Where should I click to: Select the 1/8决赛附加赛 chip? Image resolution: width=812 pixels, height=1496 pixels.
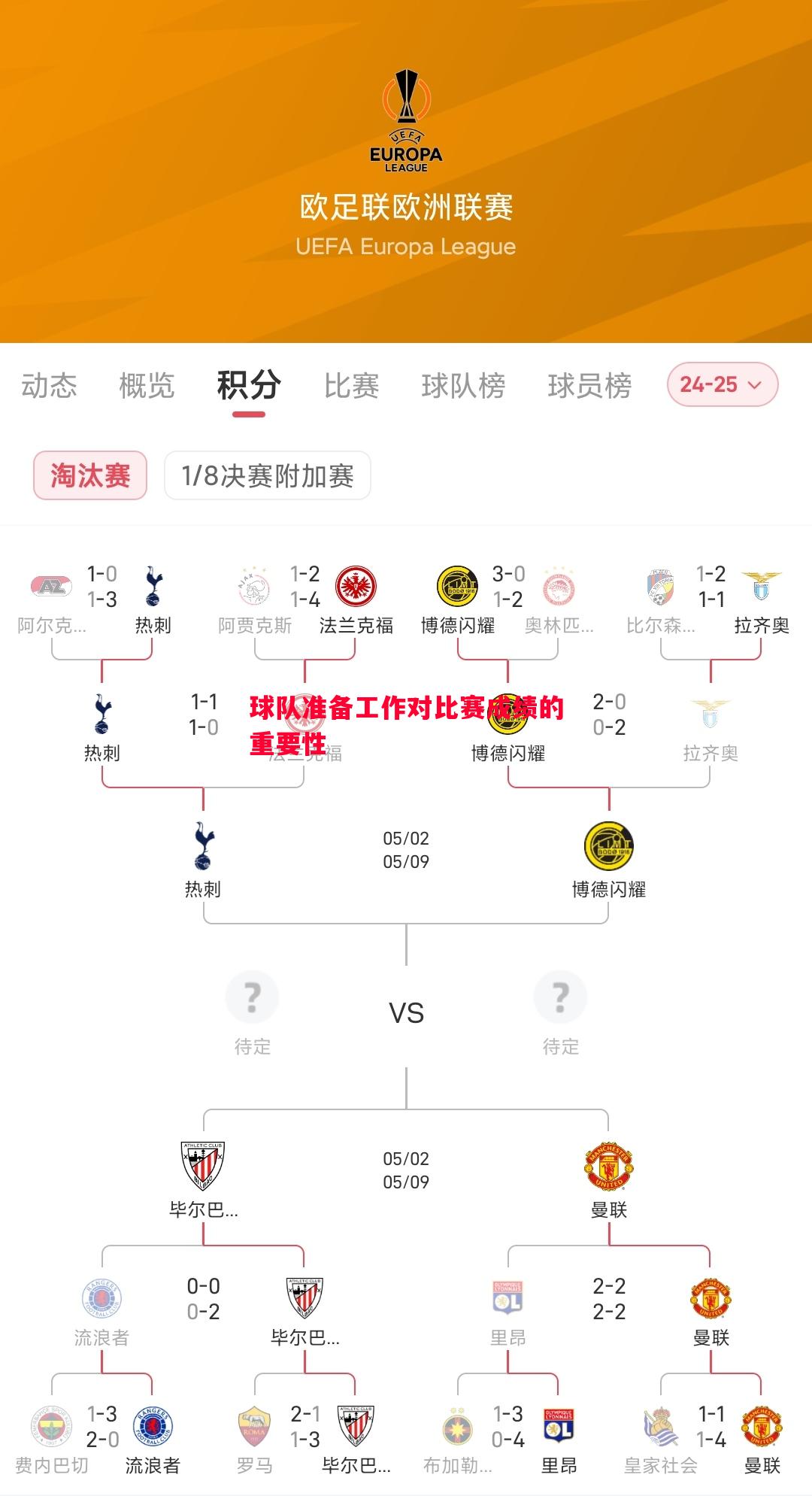(268, 475)
